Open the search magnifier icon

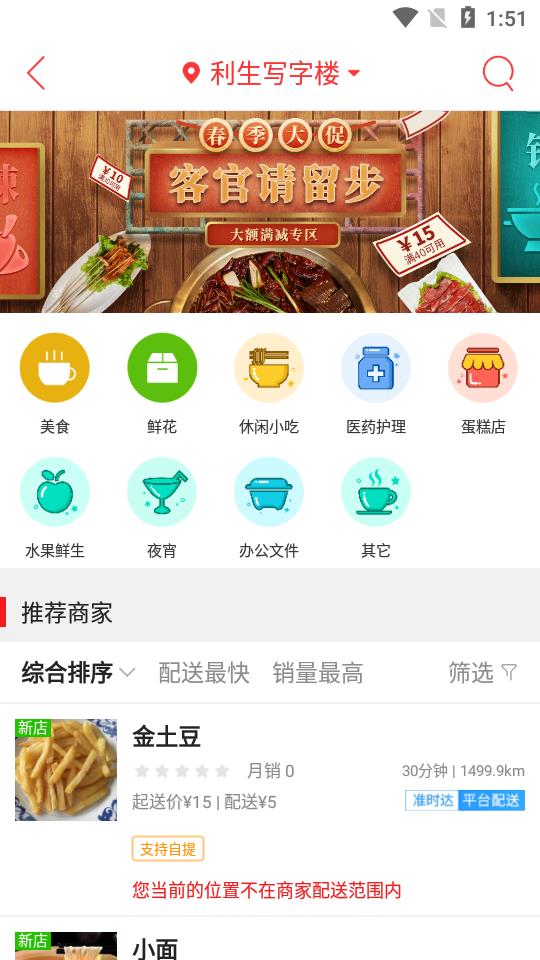click(498, 73)
